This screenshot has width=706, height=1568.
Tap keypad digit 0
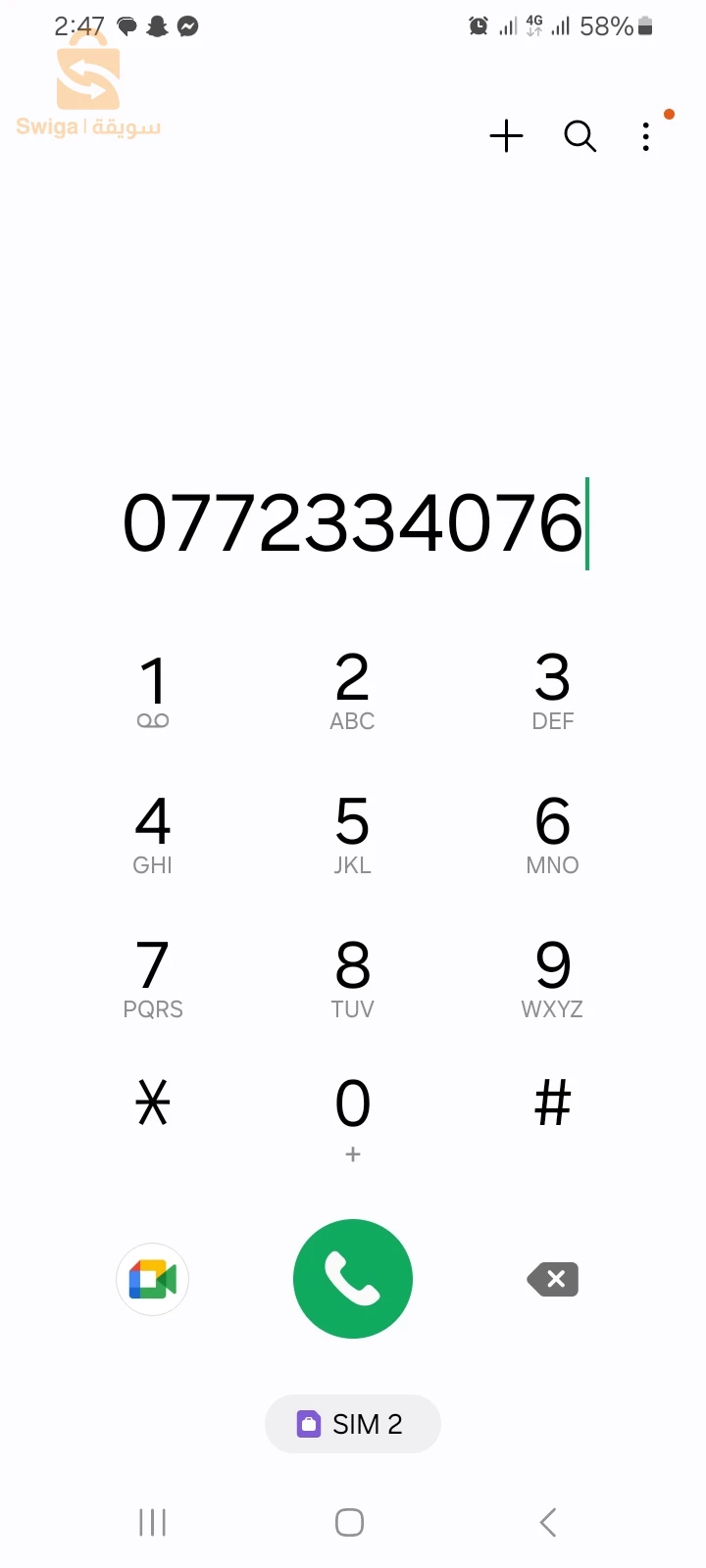353,1115
